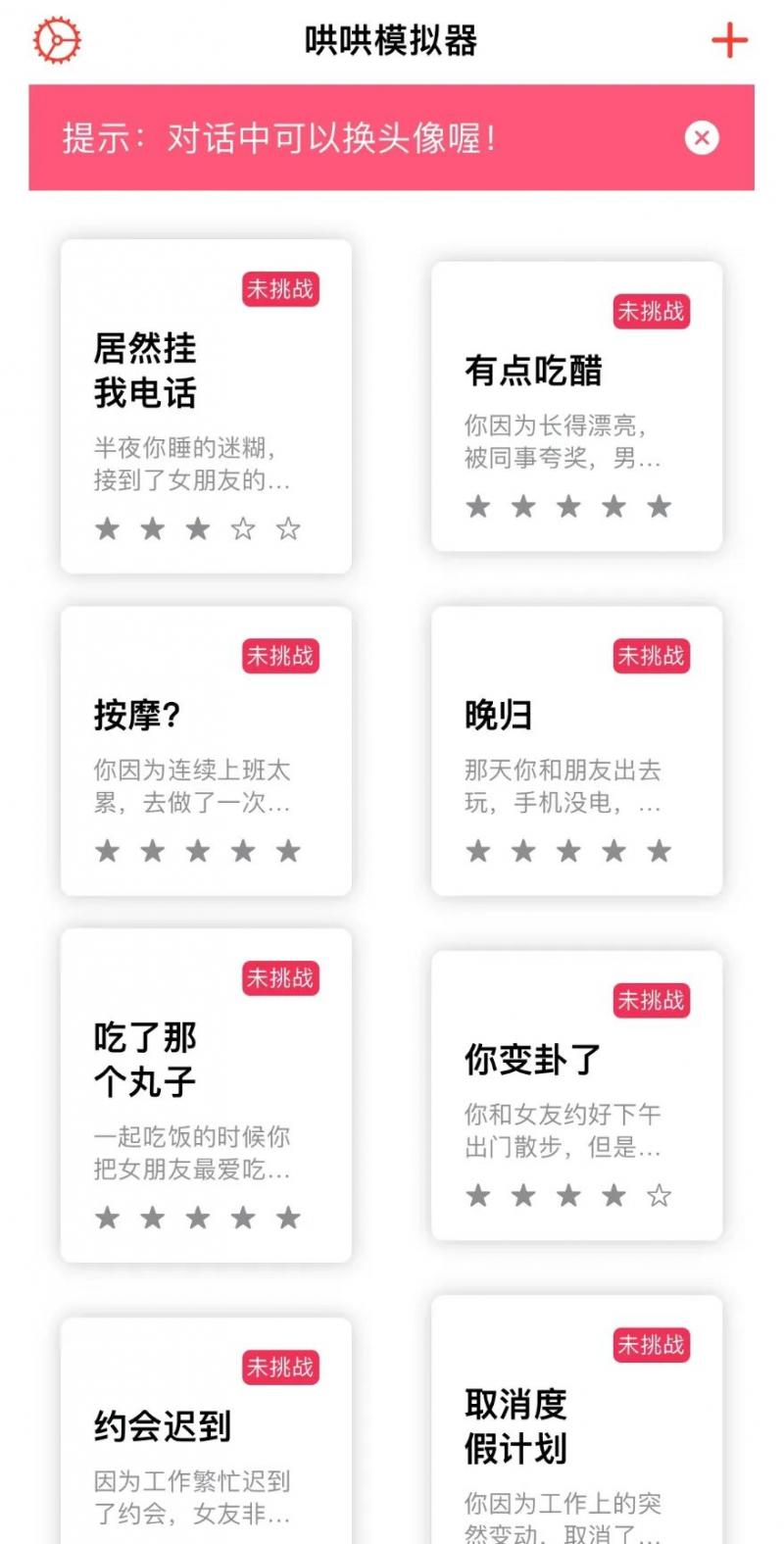Open the 你变卦了 scenario card

click(x=576, y=1095)
